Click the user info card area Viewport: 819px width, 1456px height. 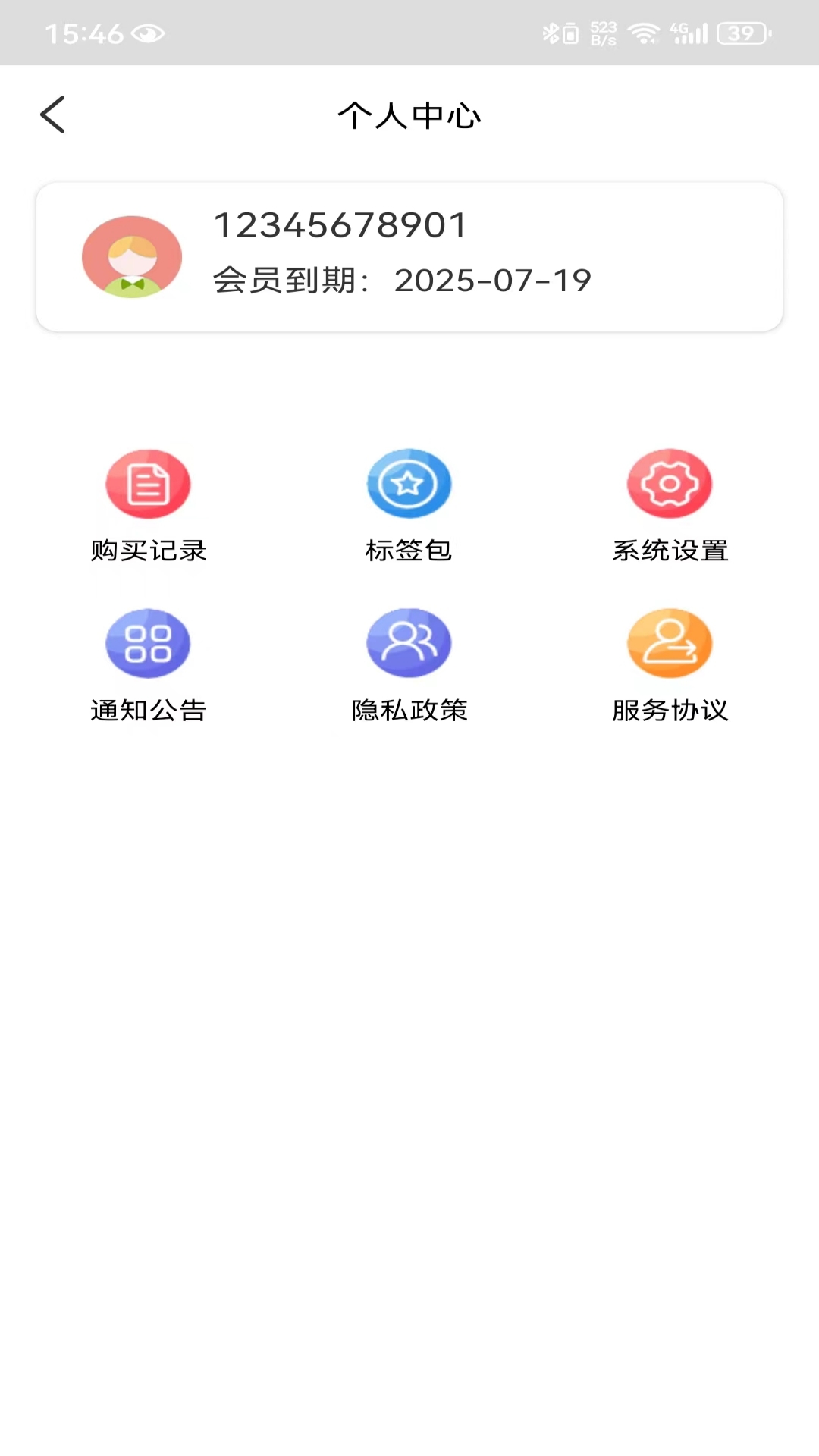click(409, 256)
